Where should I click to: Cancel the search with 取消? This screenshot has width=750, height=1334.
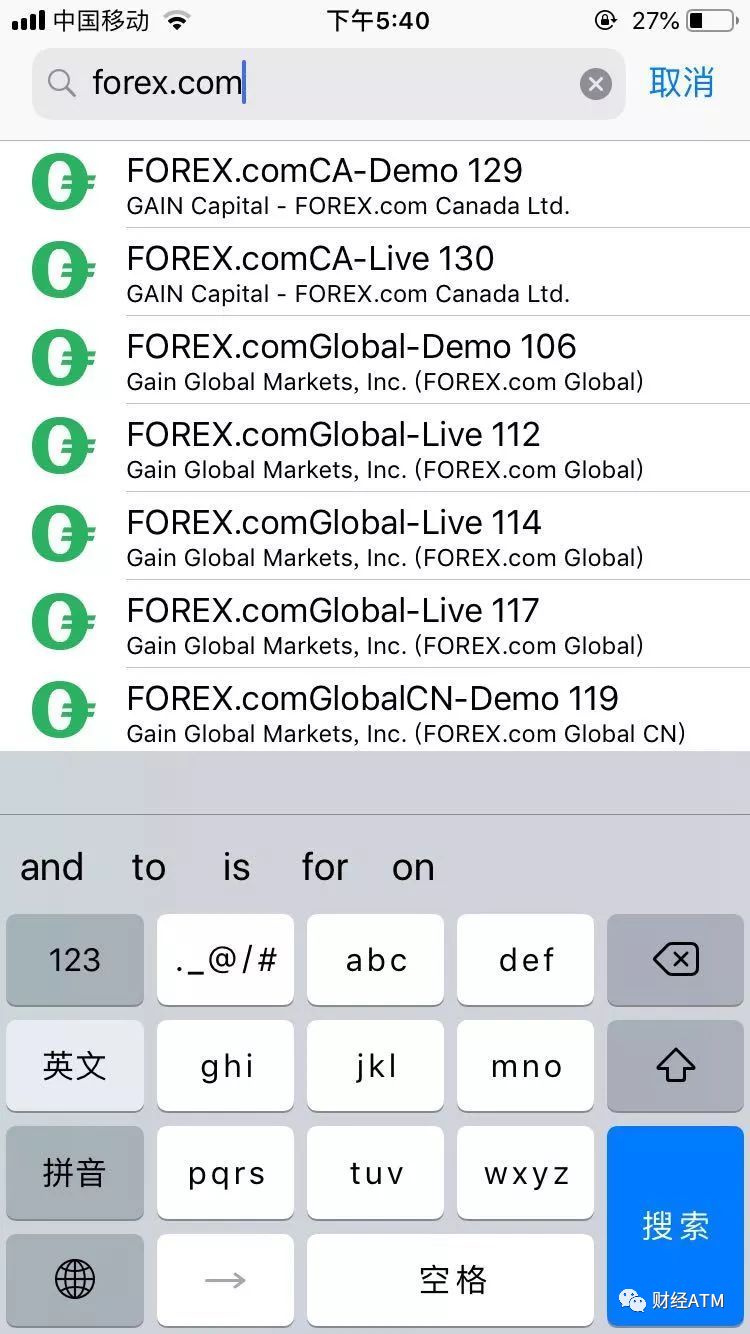pos(681,83)
